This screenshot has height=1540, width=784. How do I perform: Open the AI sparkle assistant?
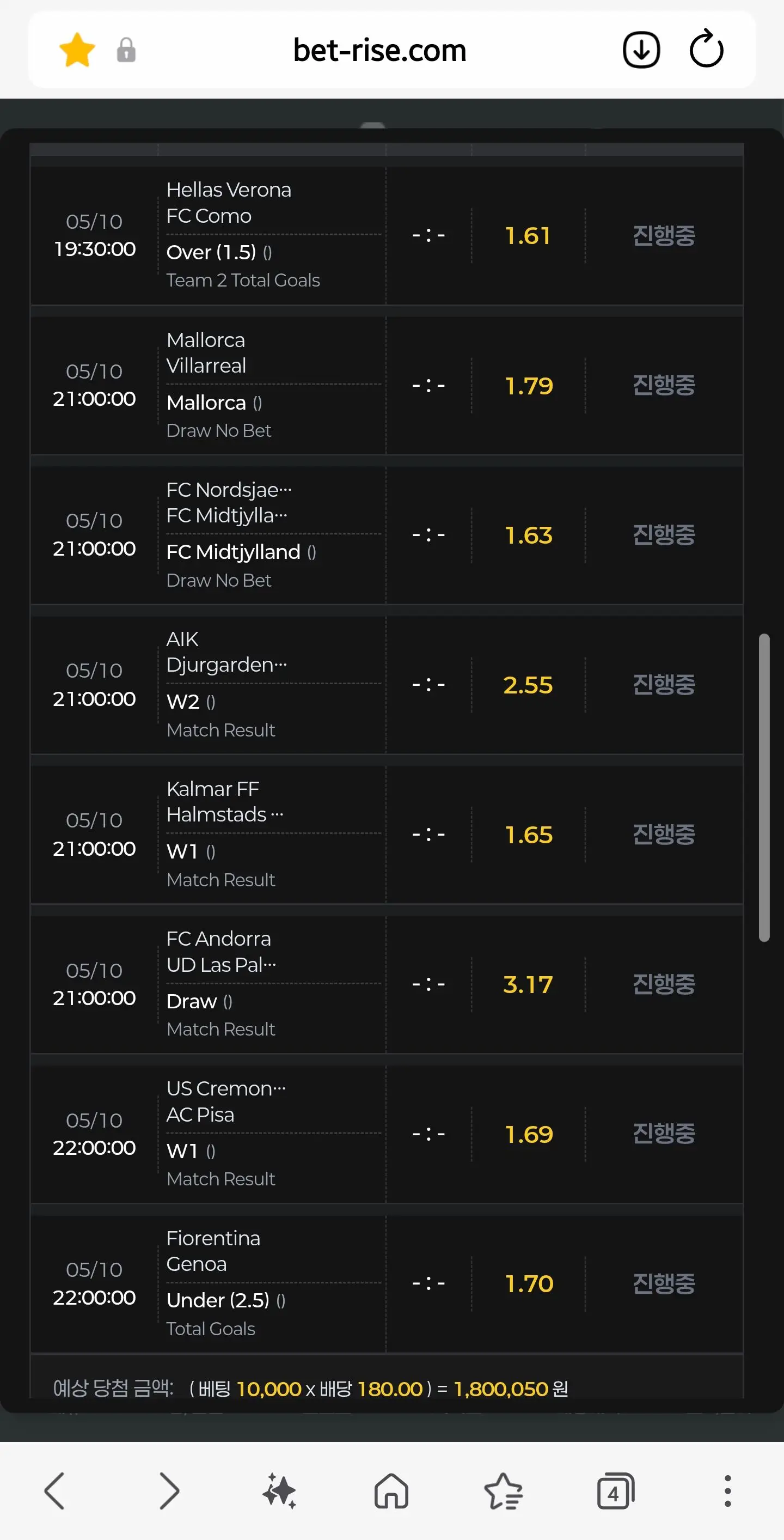pyautogui.click(x=279, y=1491)
